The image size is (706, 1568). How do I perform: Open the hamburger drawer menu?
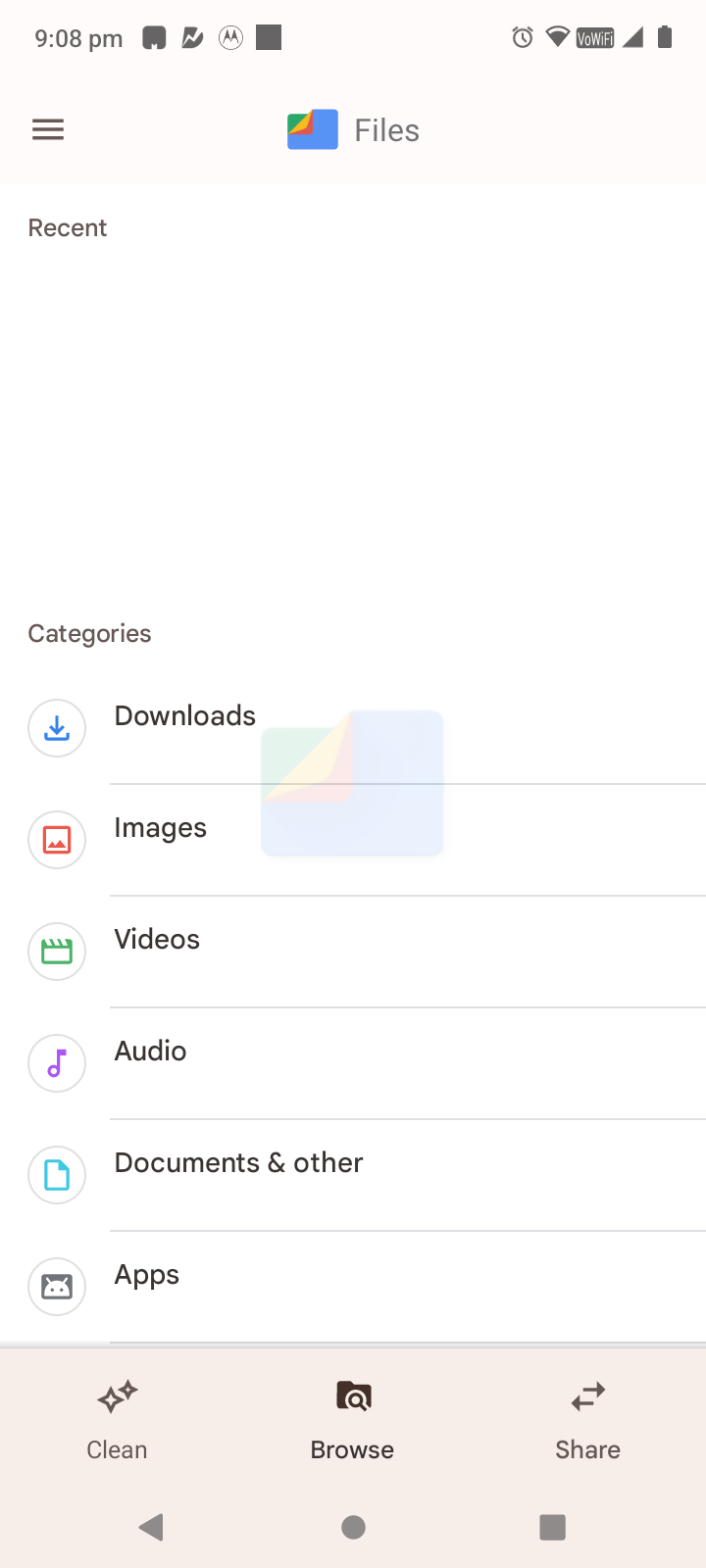[x=48, y=129]
